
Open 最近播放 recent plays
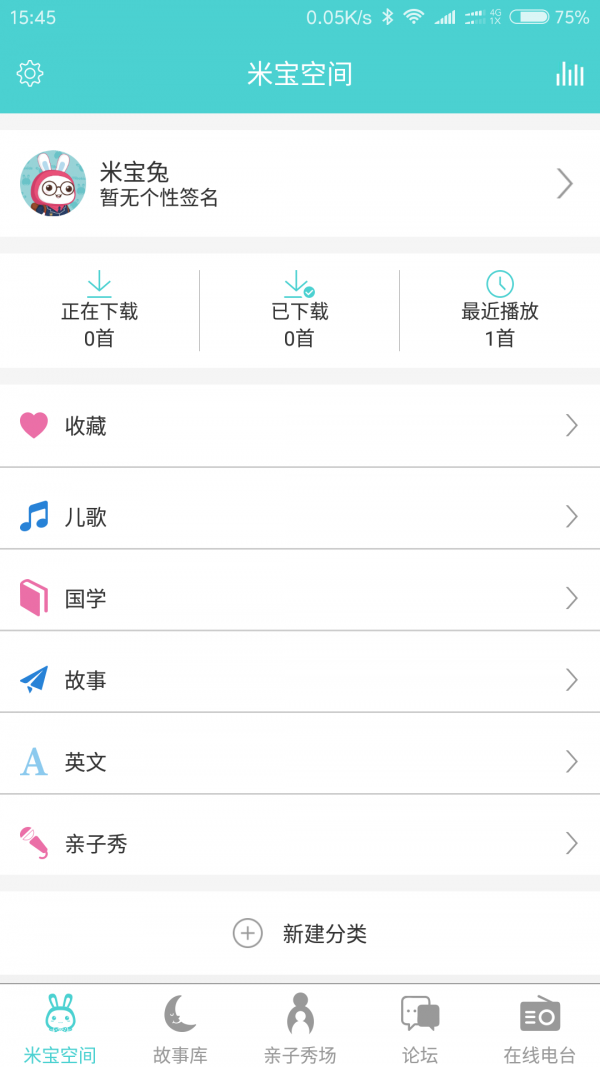499,310
